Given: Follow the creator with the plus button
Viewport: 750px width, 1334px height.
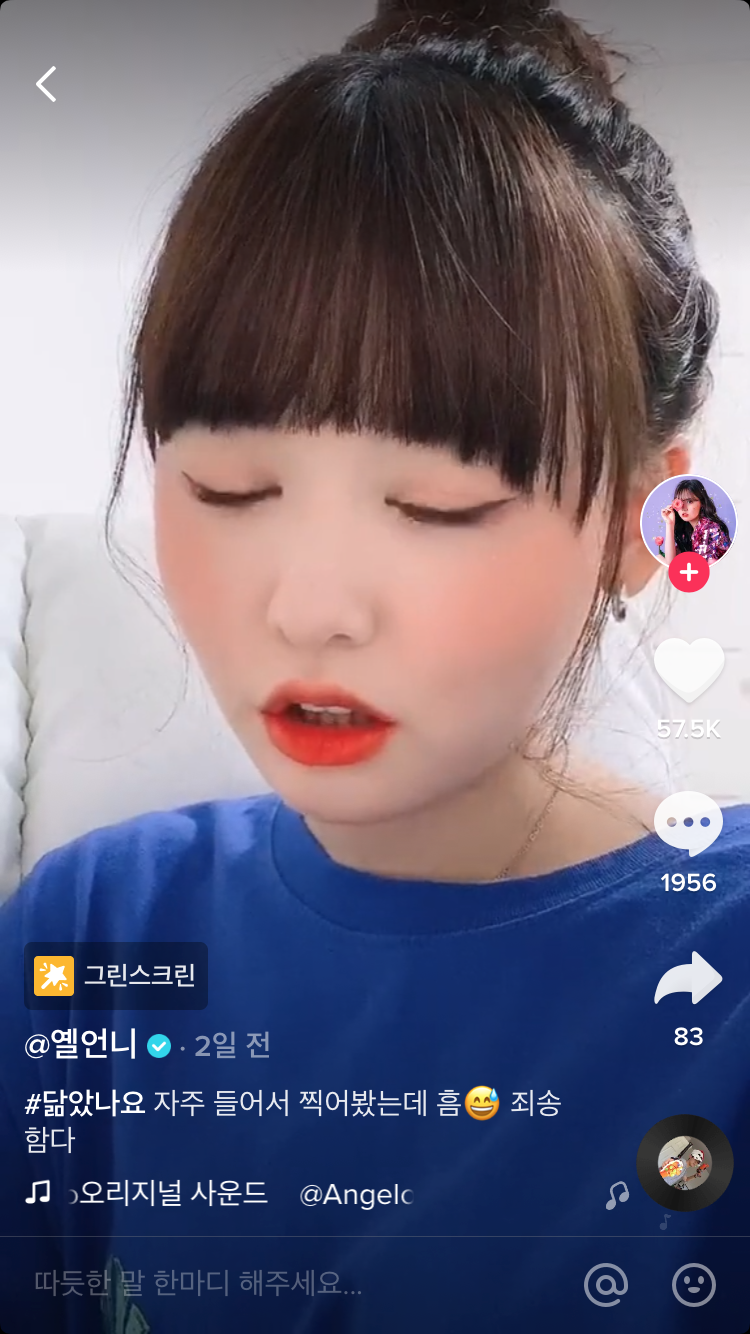Looking at the screenshot, I should click(x=688, y=573).
